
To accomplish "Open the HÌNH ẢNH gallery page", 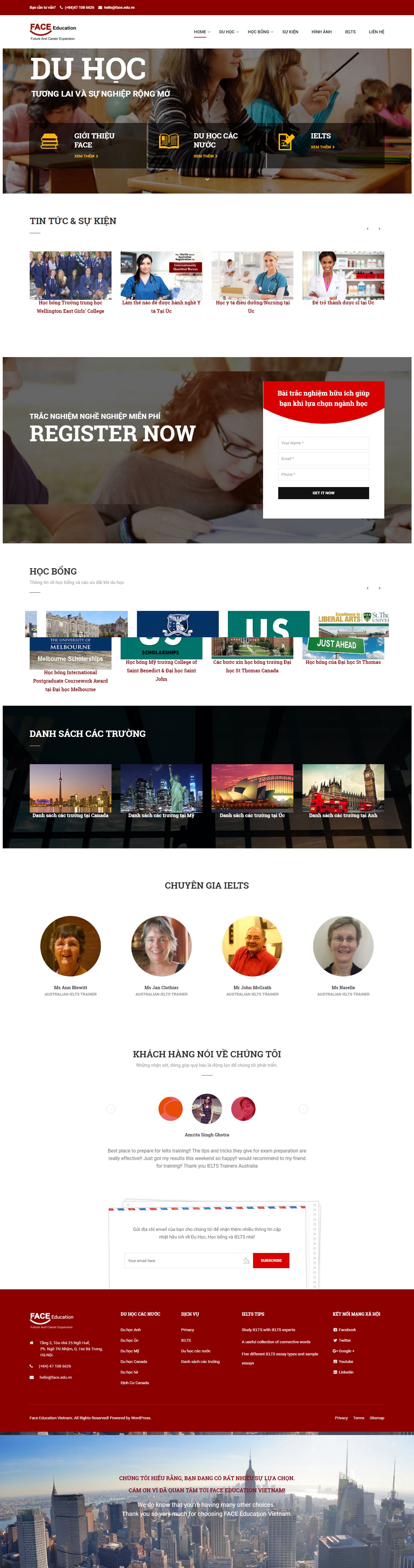I will pos(322,32).
